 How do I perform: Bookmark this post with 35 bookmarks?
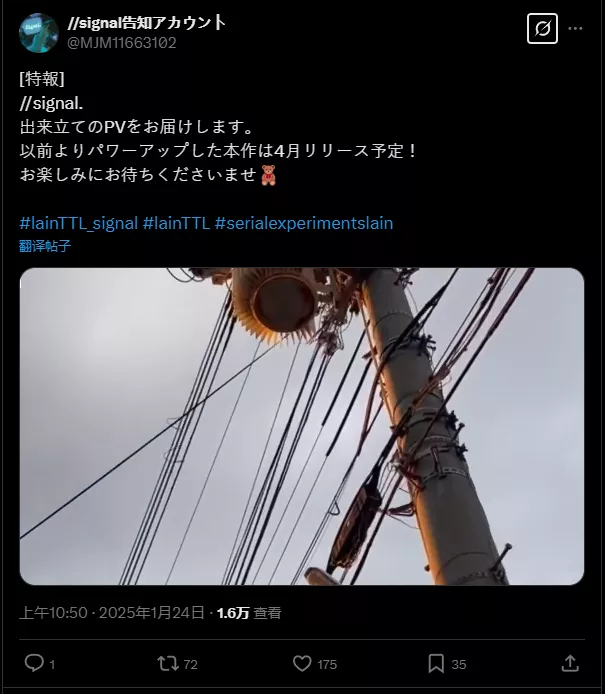[x=436, y=663]
